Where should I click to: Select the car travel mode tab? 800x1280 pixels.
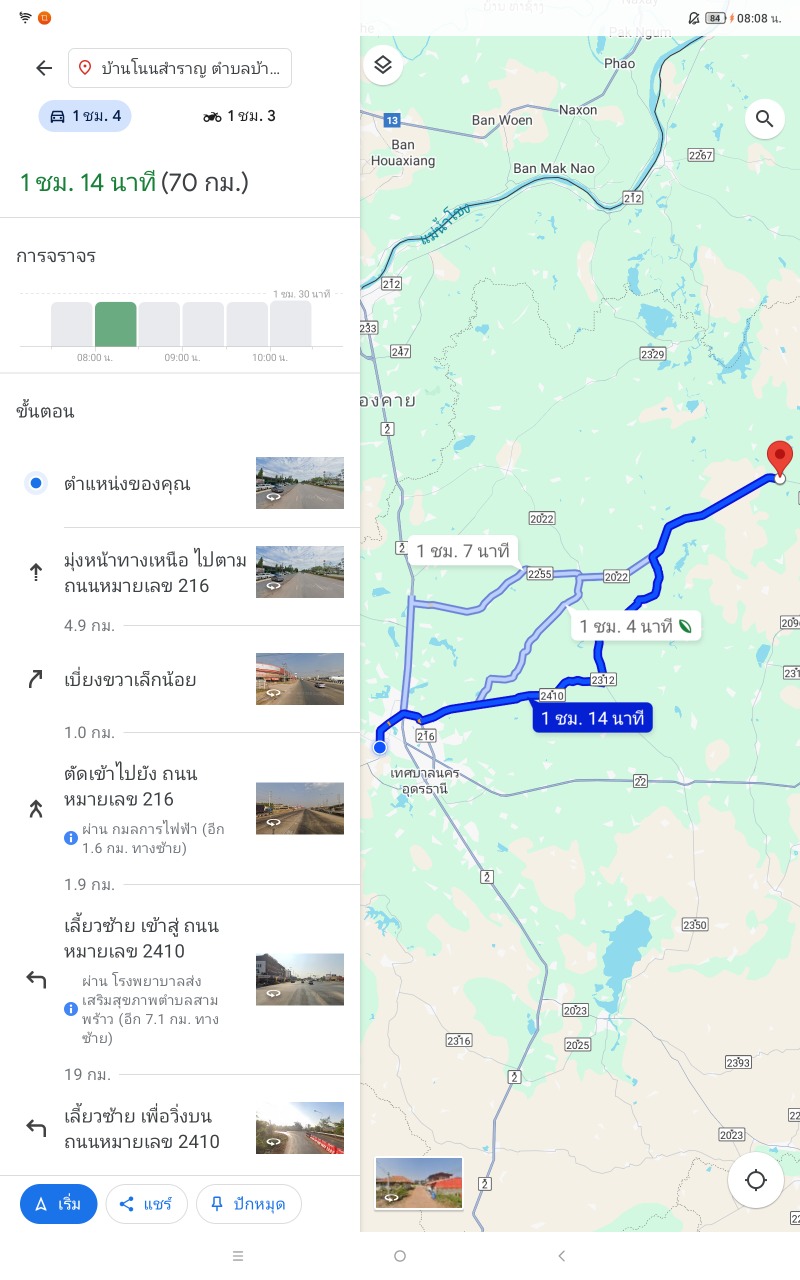pyautogui.click(x=85, y=116)
